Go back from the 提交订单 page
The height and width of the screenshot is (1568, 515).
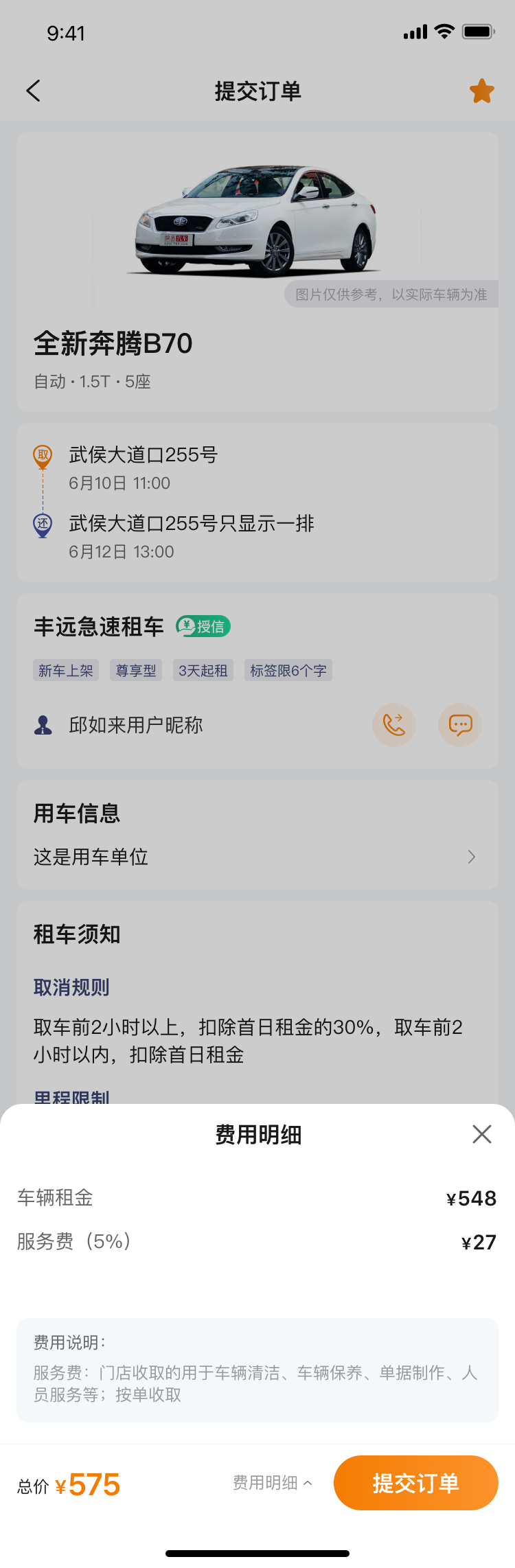pos(33,91)
